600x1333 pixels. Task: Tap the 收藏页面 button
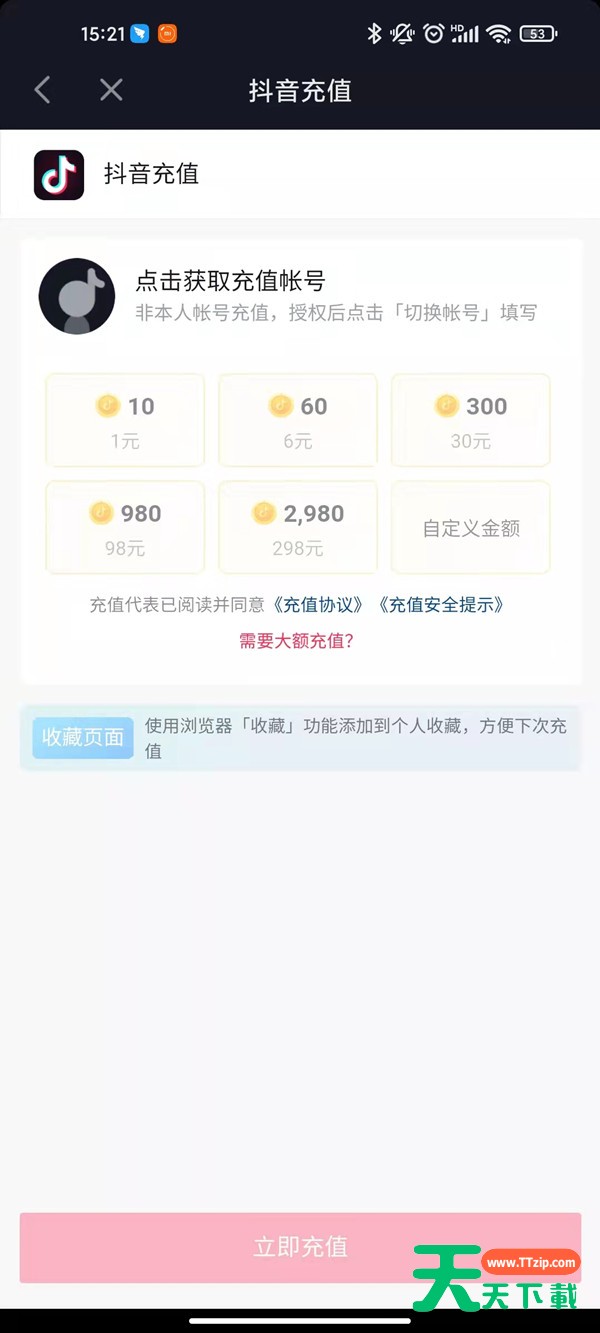[83, 738]
